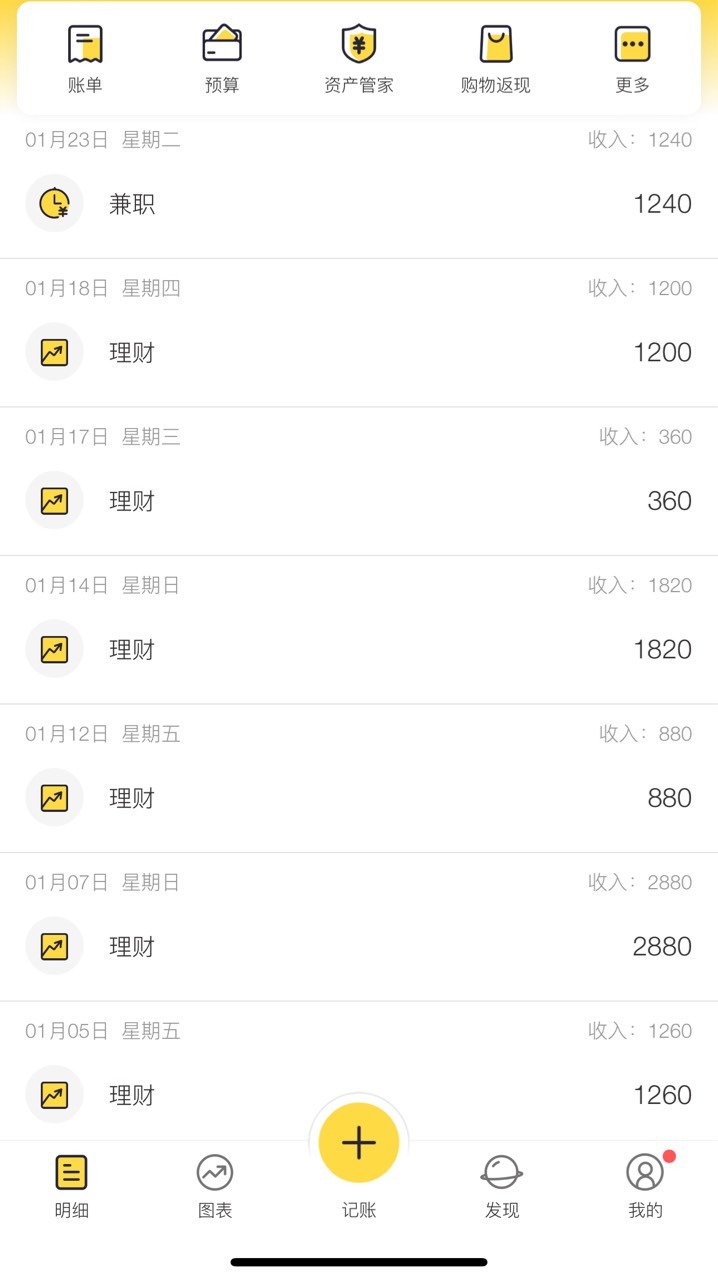This screenshot has height=1280, width=718.
Task: Select the 理财 2880 entry
Action: tap(359, 946)
